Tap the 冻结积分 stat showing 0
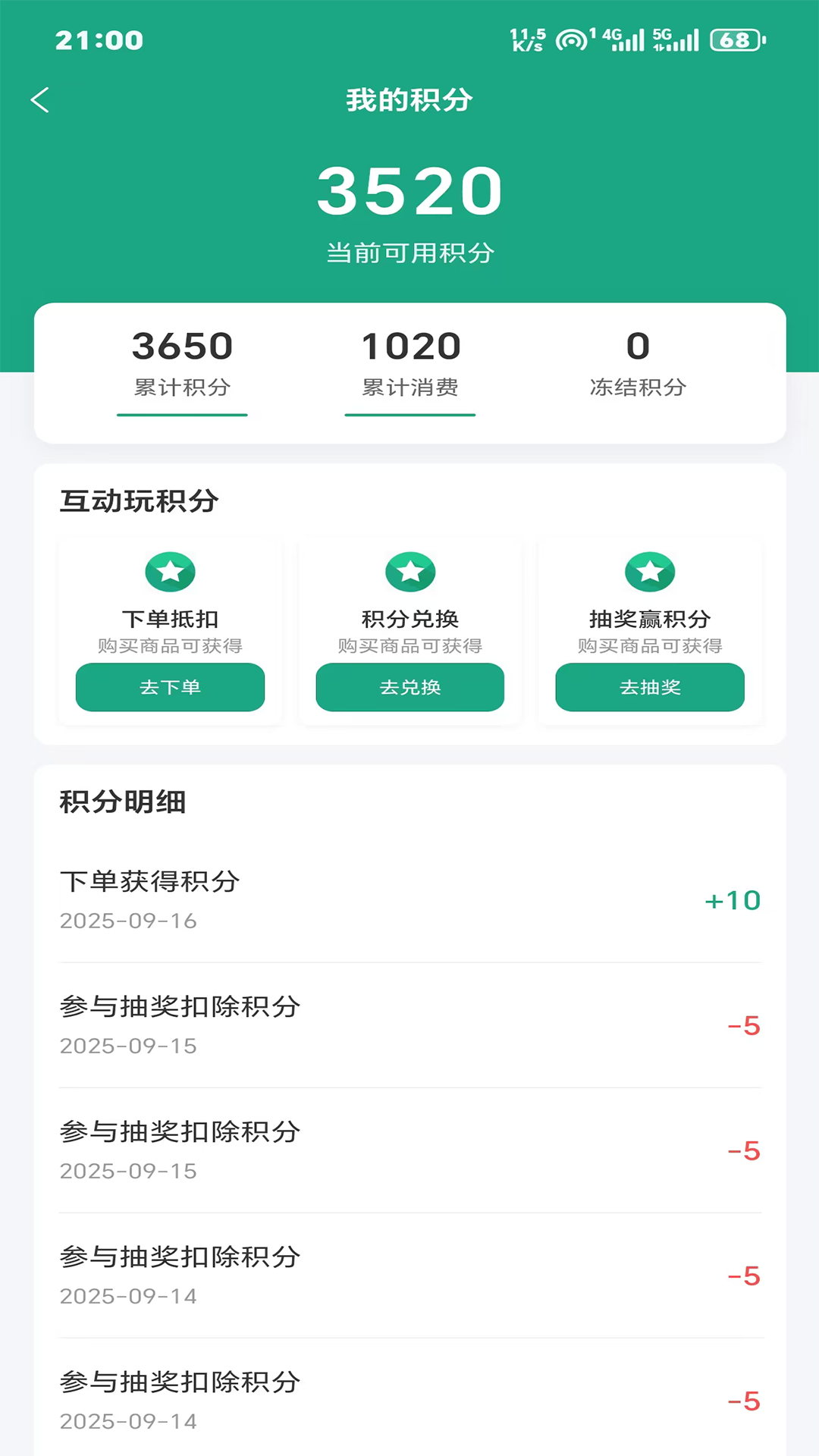This screenshot has width=819, height=1456. (638, 362)
